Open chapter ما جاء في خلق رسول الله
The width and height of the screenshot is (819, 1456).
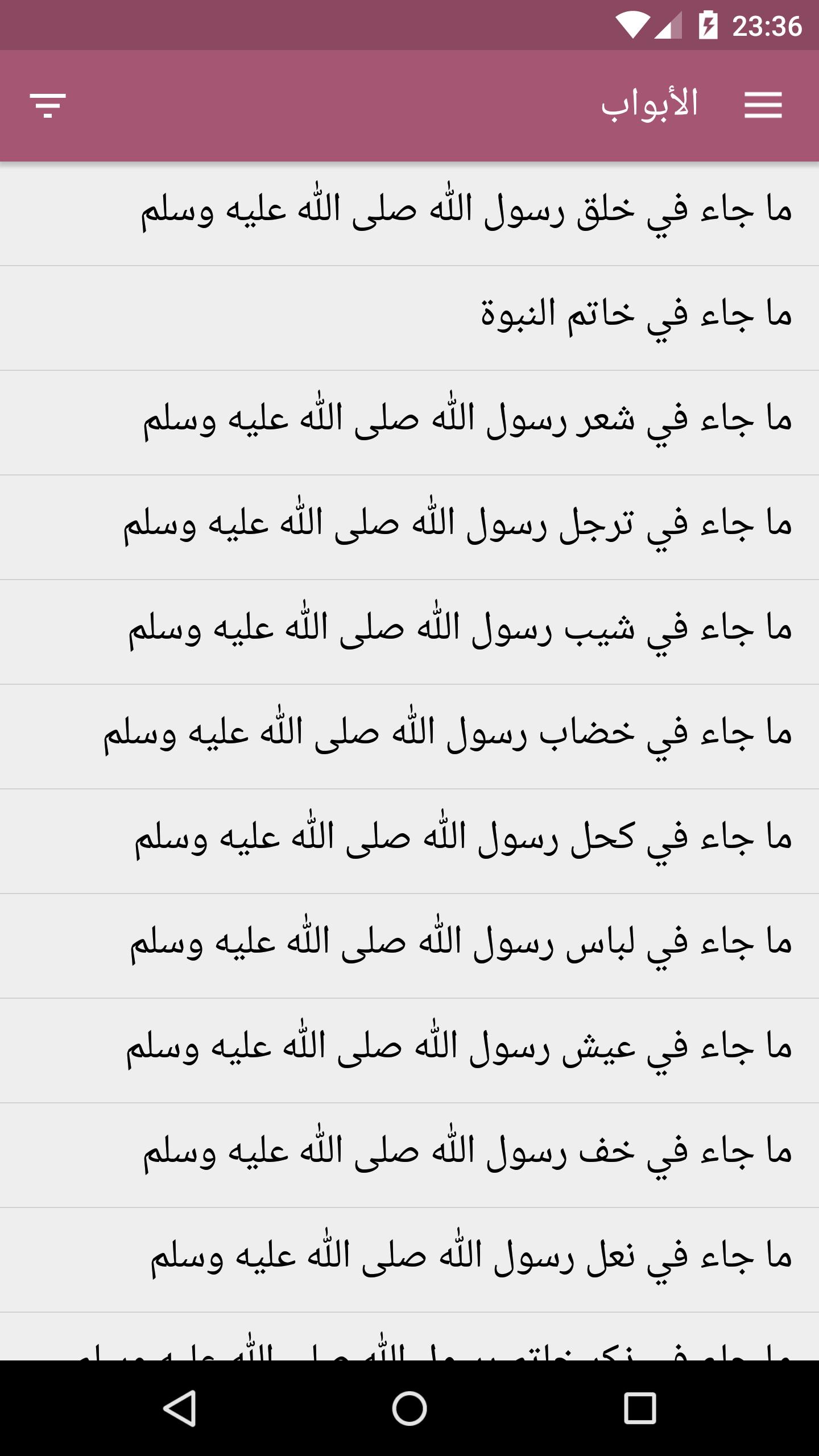(466, 212)
